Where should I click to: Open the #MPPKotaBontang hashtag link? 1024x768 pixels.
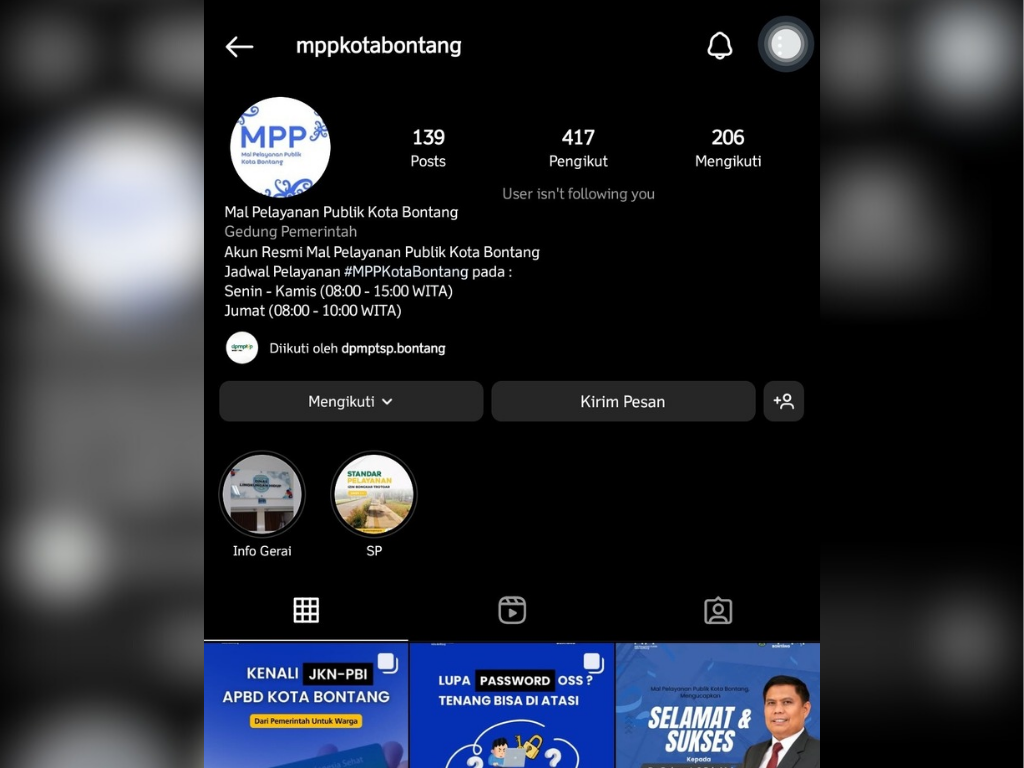click(406, 271)
